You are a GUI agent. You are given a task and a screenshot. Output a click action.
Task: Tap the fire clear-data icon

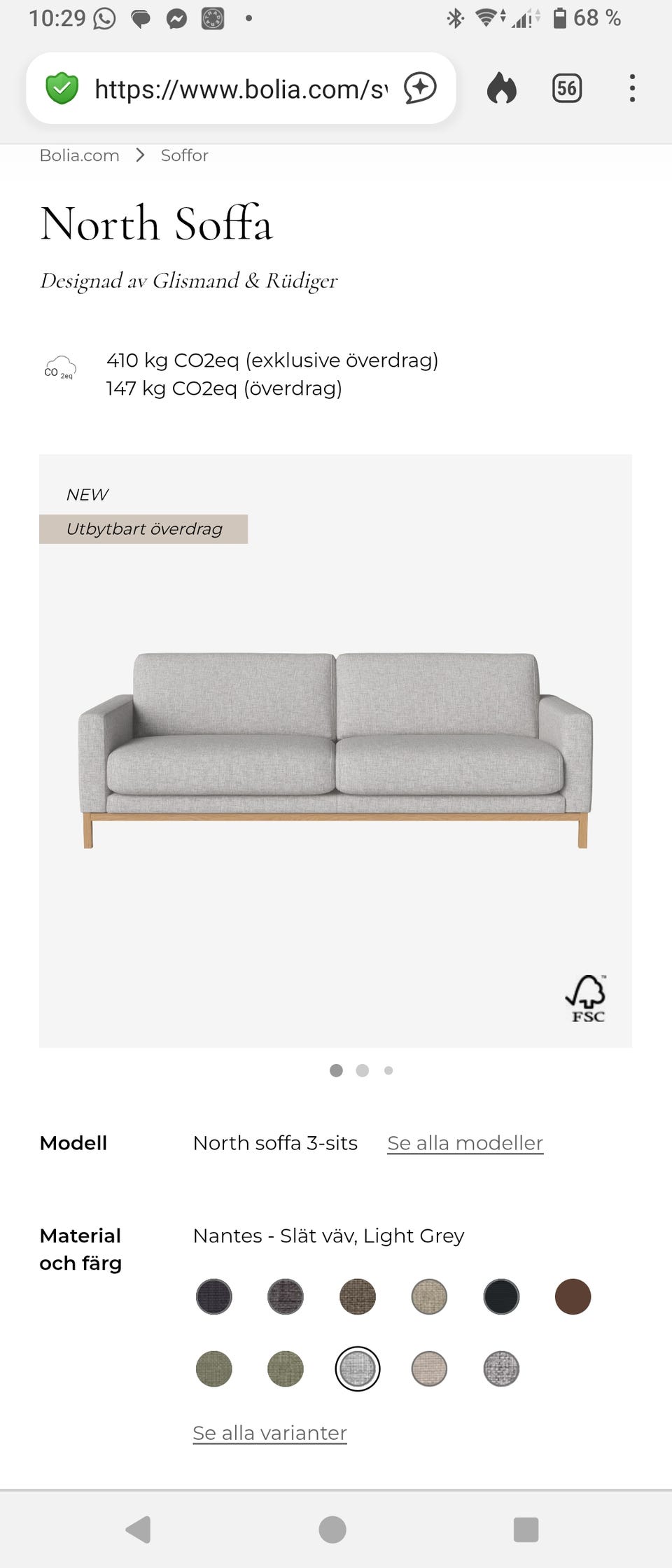(501, 89)
